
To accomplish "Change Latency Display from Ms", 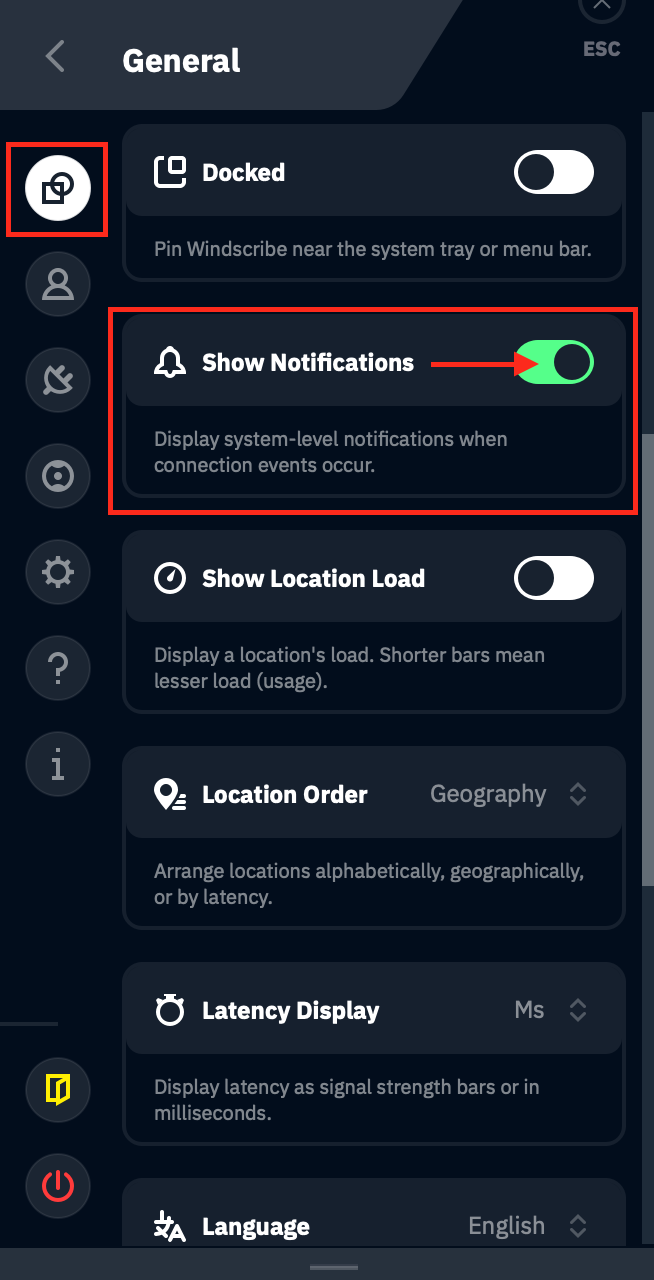I will click(x=550, y=1010).
